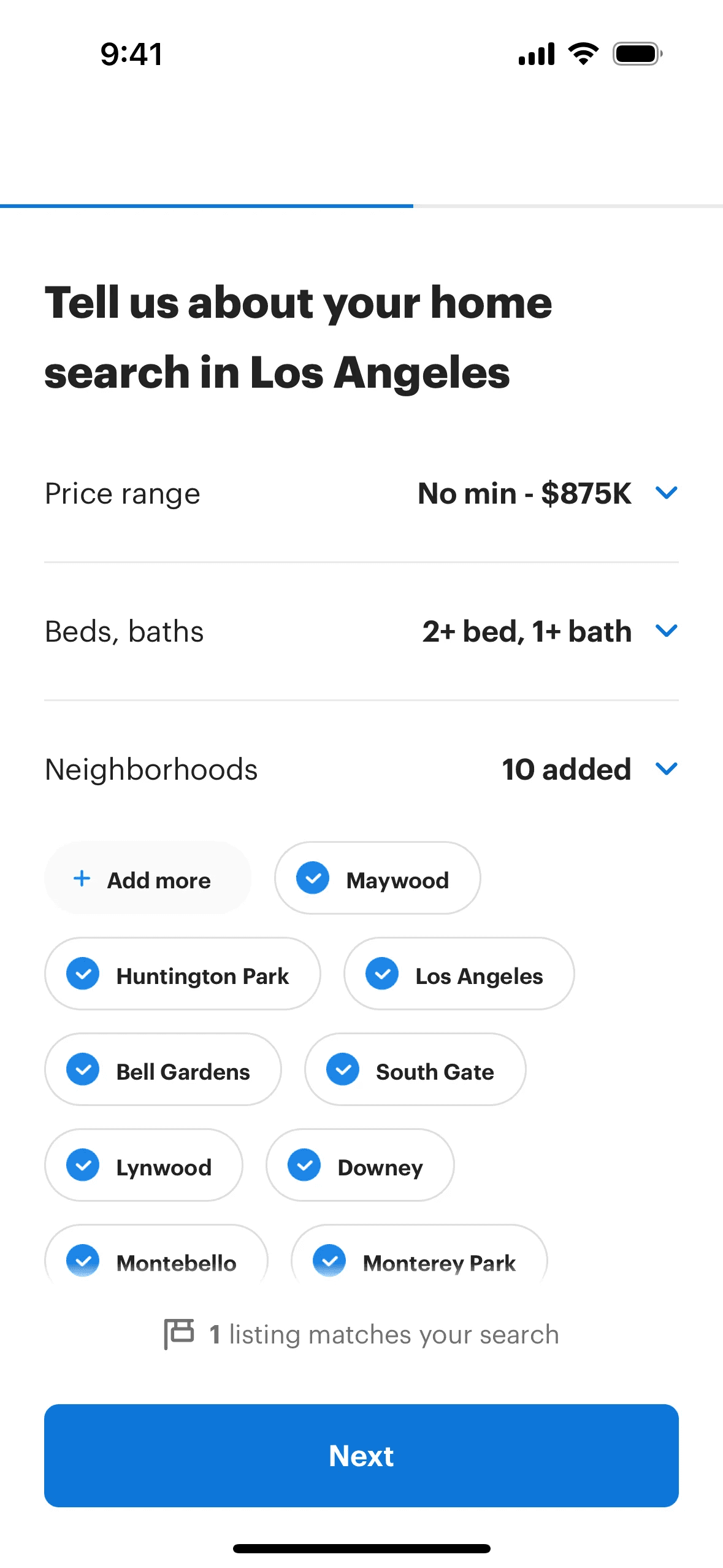
Task: Uncheck Huntington Park neighborhood
Action: point(182,975)
